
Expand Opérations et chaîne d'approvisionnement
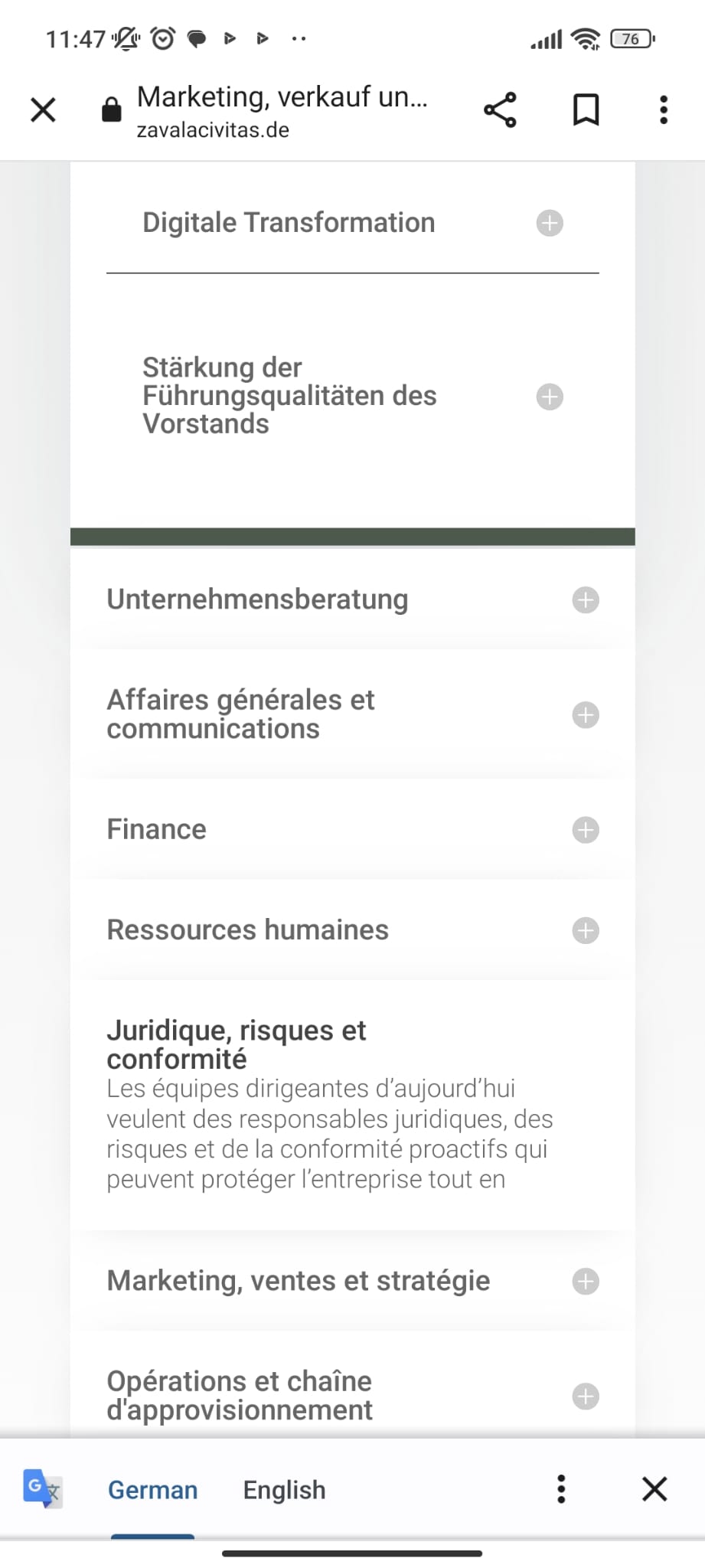point(586,1396)
